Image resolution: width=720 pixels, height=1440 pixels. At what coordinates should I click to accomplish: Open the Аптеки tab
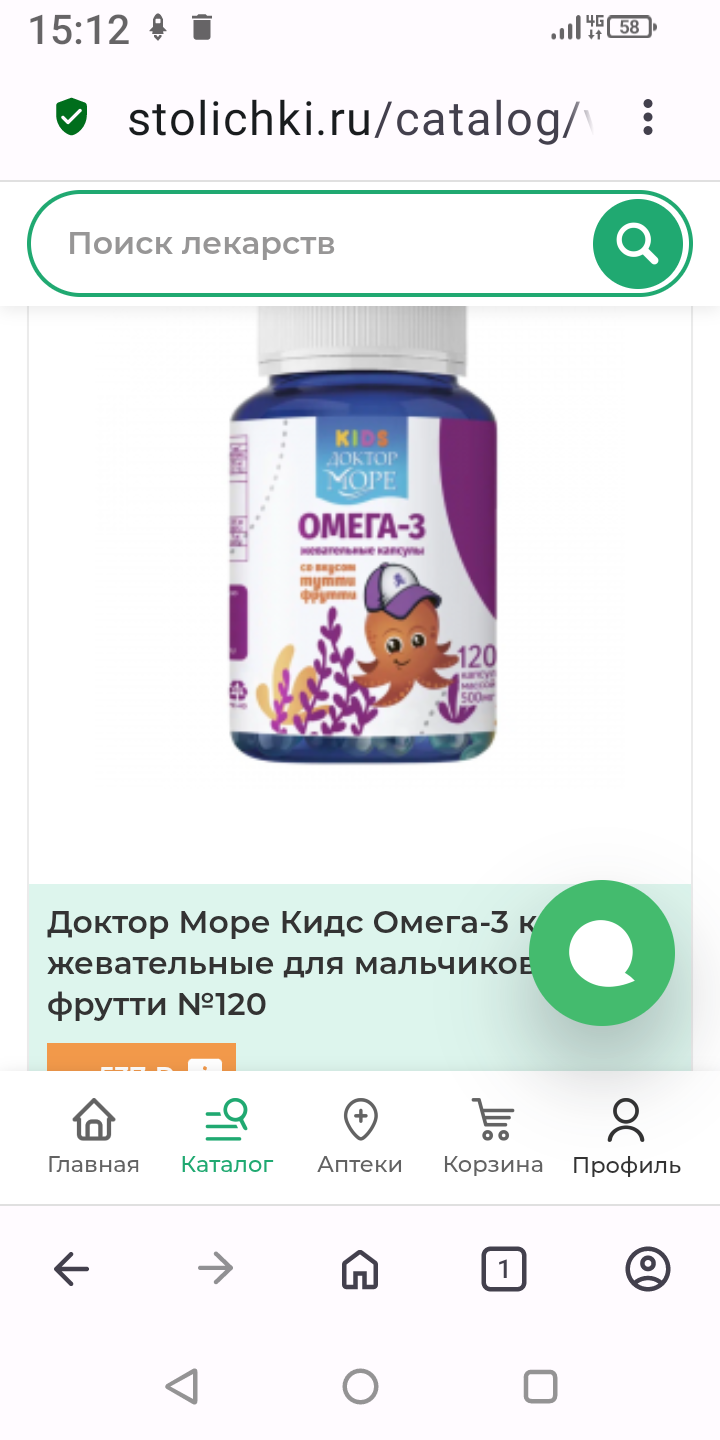point(360,1136)
